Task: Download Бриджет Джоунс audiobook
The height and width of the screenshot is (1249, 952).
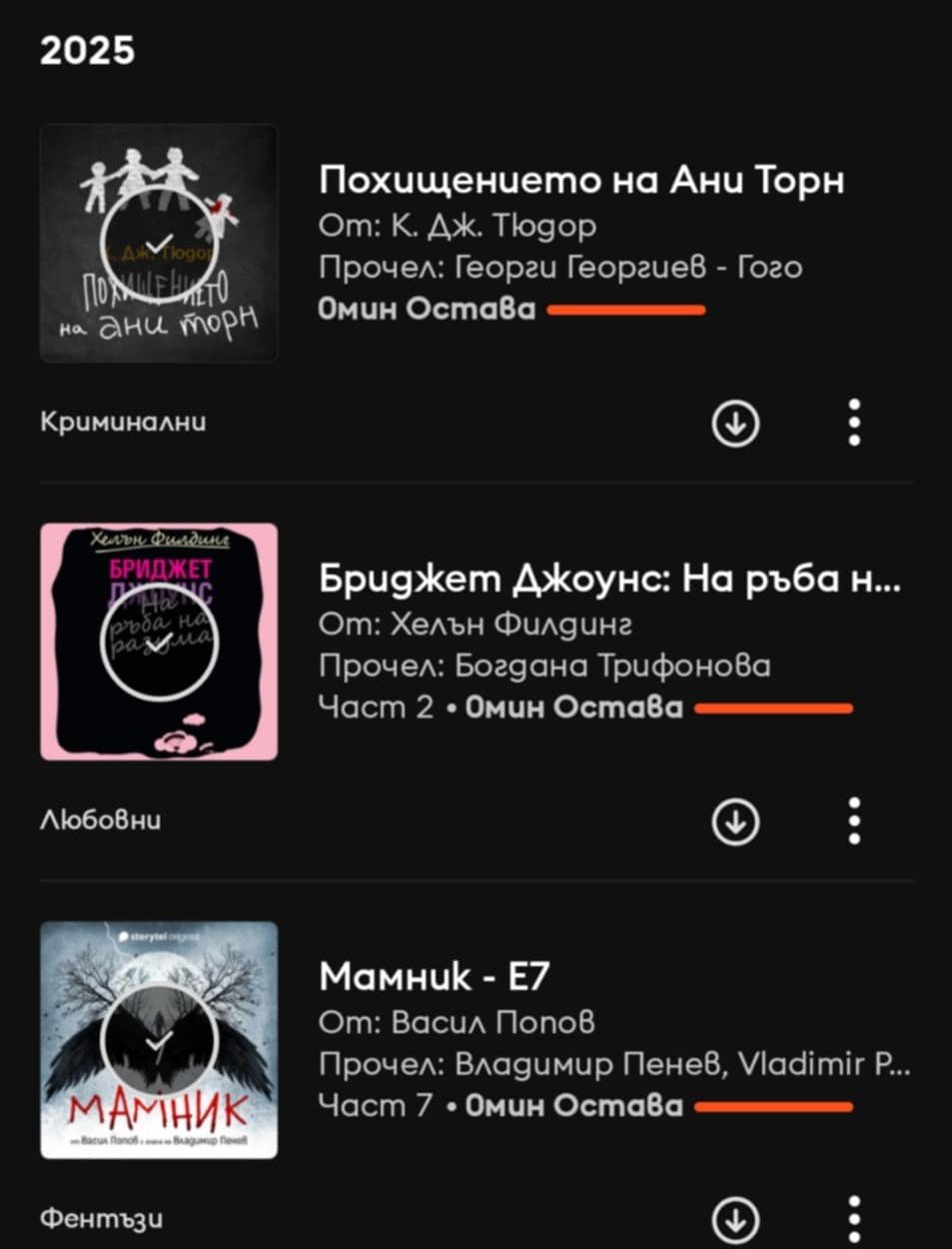Action: pyautogui.click(x=736, y=821)
